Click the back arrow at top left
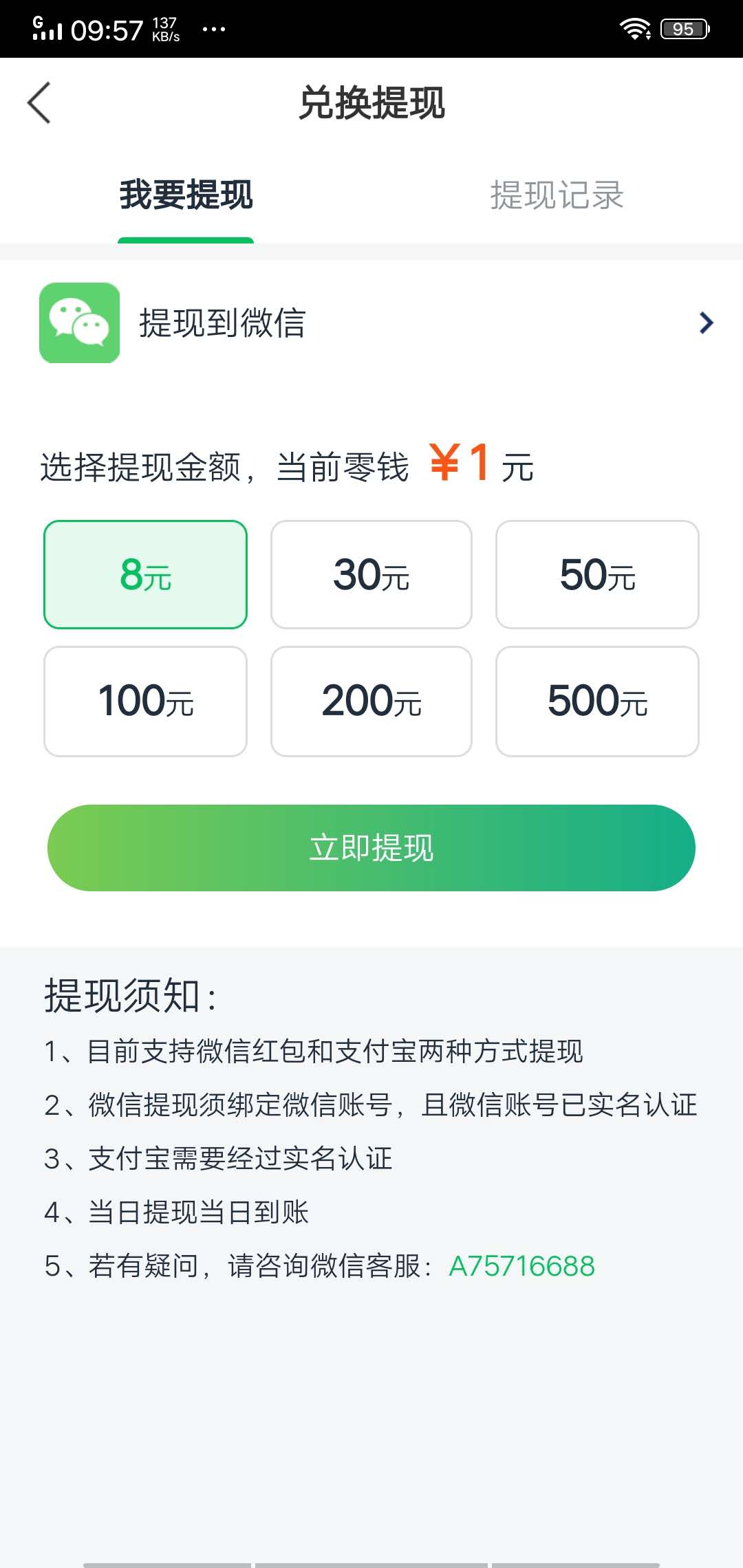The height and width of the screenshot is (1568, 743). coord(39,103)
